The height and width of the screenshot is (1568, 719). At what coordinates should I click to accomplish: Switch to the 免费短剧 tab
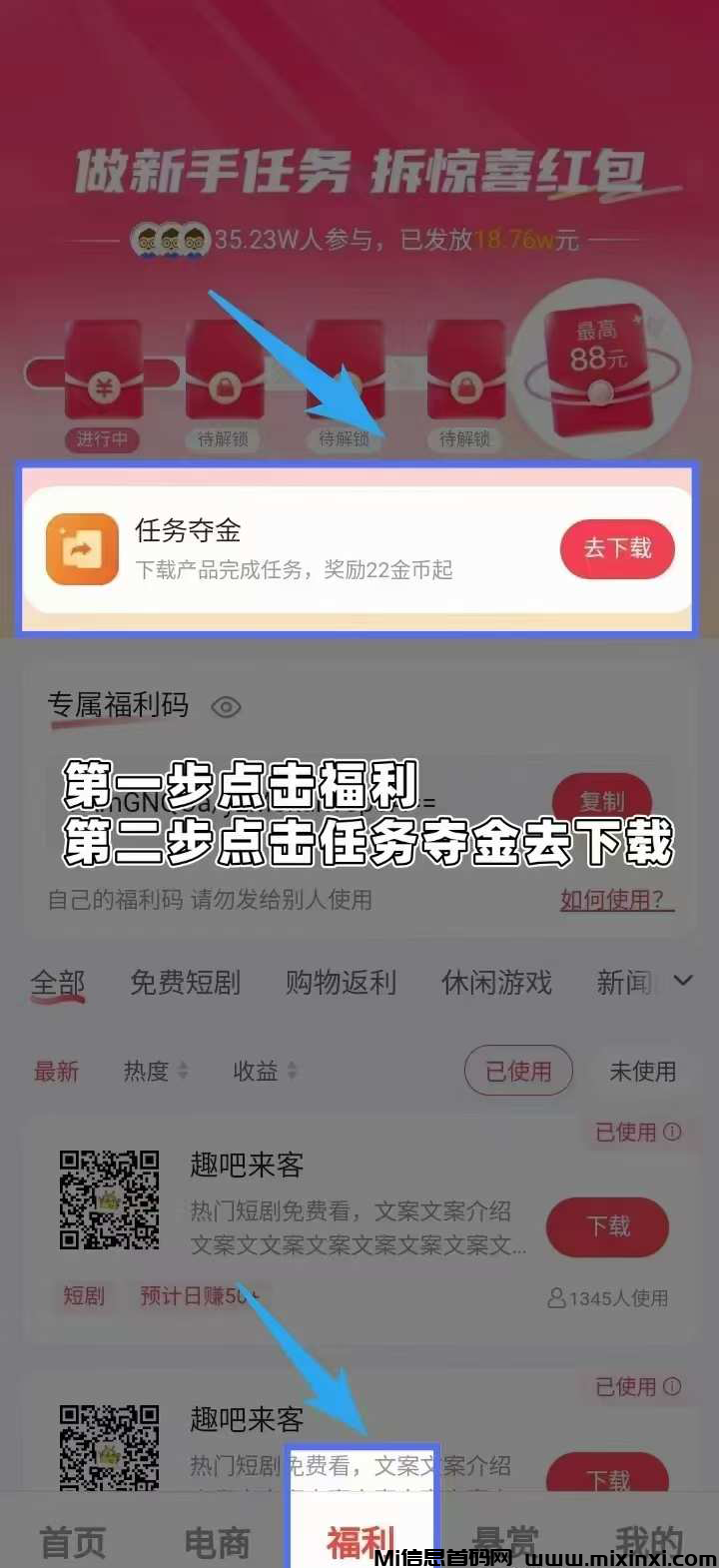tap(186, 983)
